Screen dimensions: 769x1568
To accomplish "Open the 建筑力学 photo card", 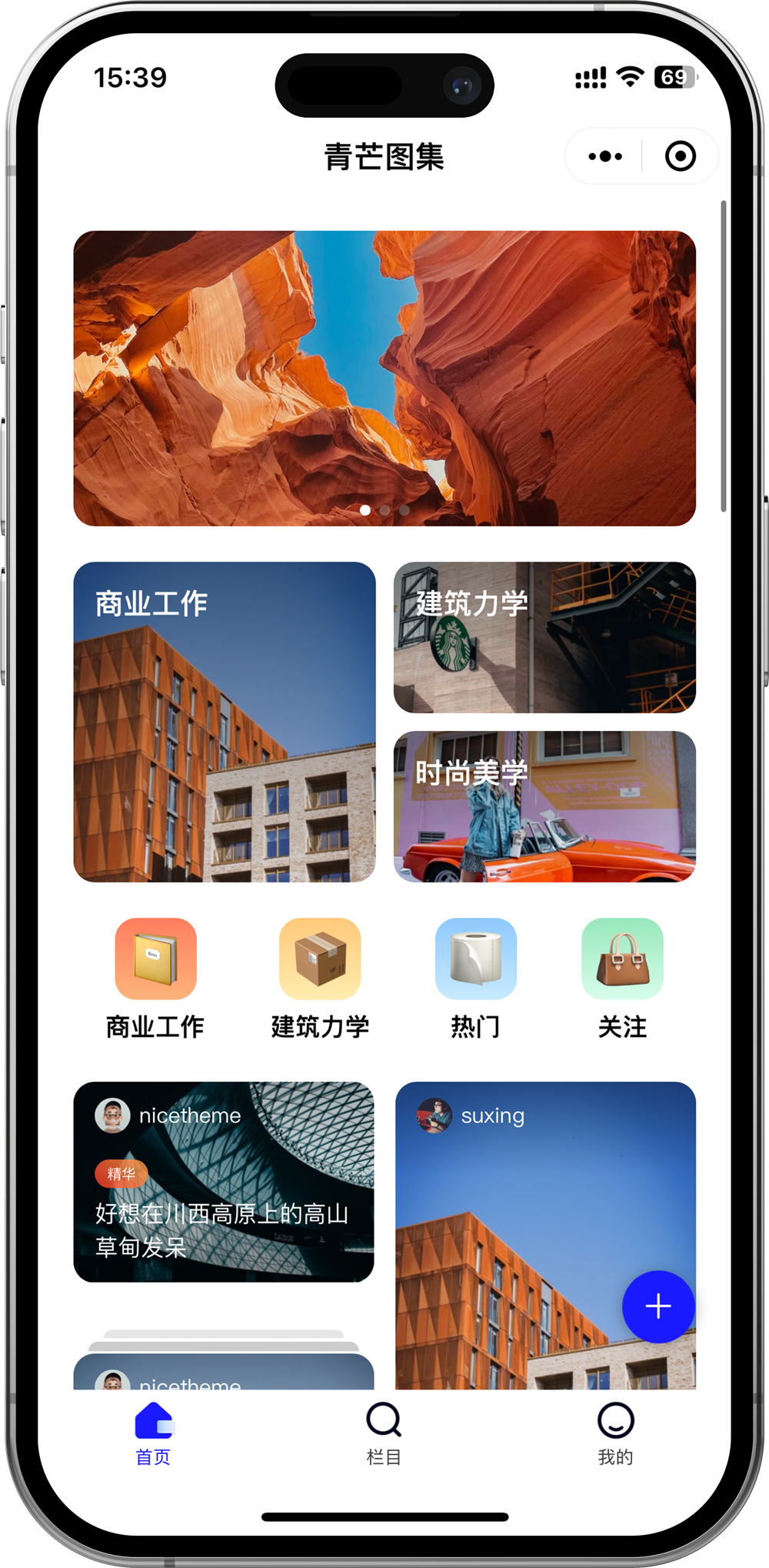I will tap(544, 637).
